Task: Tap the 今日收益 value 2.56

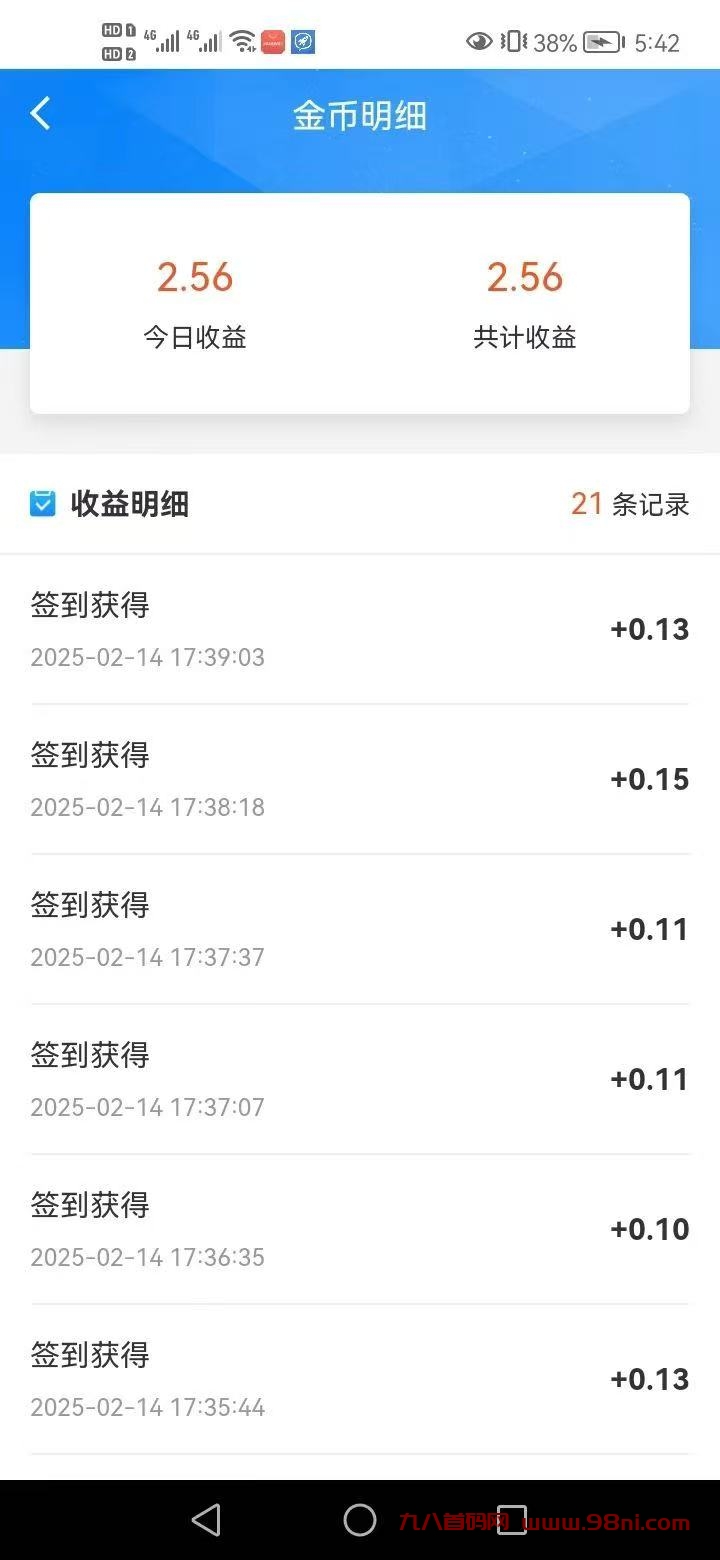Action: tap(195, 277)
